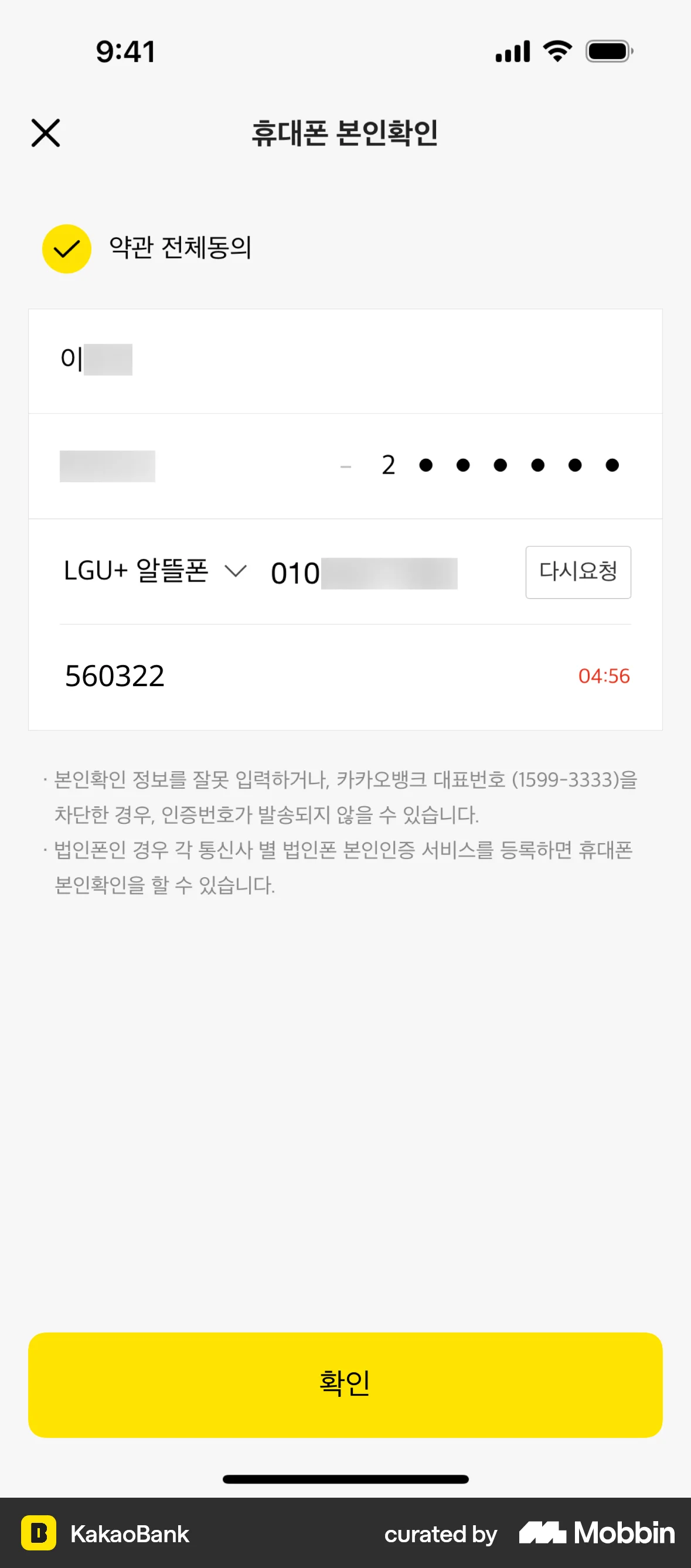Screen dimensions: 691x1568
Task: Enable terms agreement via its label text
Action: pyautogui.click(x=179, y=247)
